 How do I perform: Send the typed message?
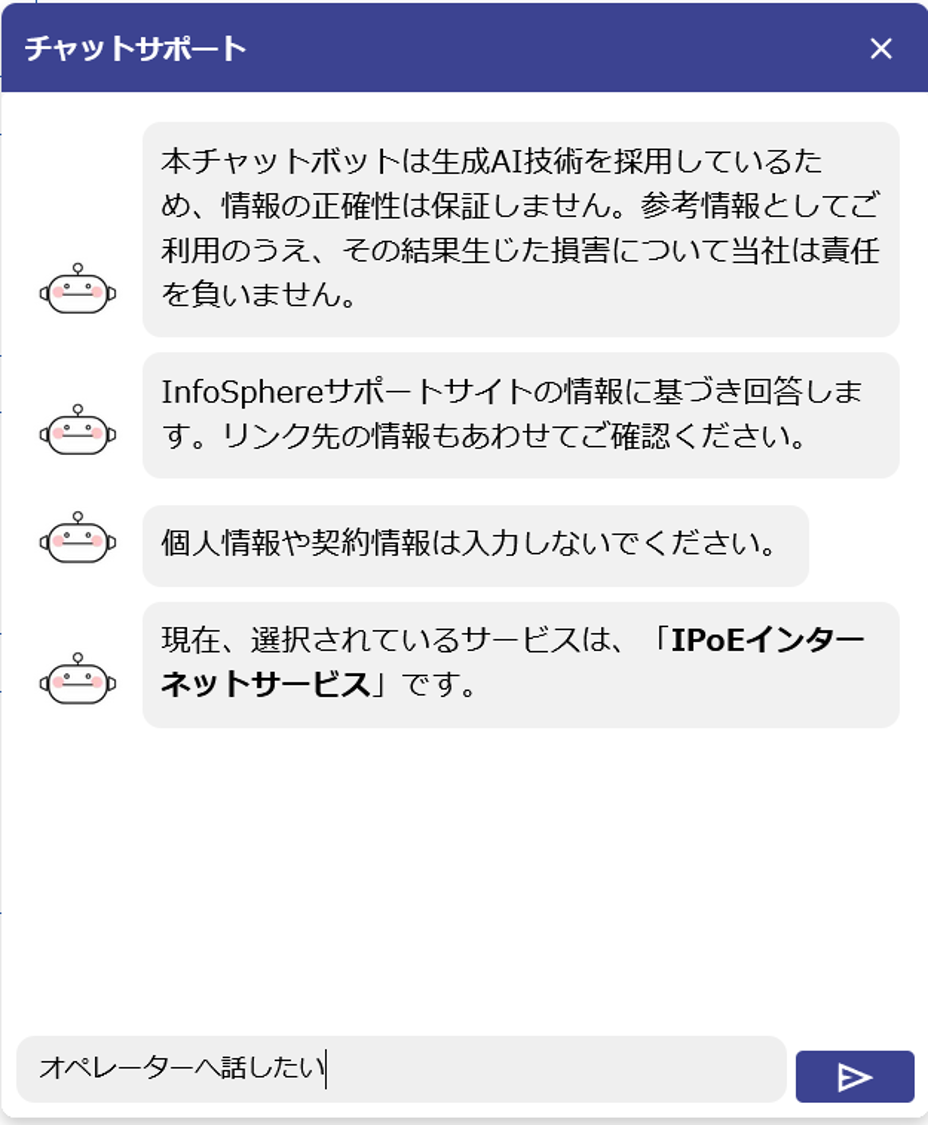(855, 1076)
